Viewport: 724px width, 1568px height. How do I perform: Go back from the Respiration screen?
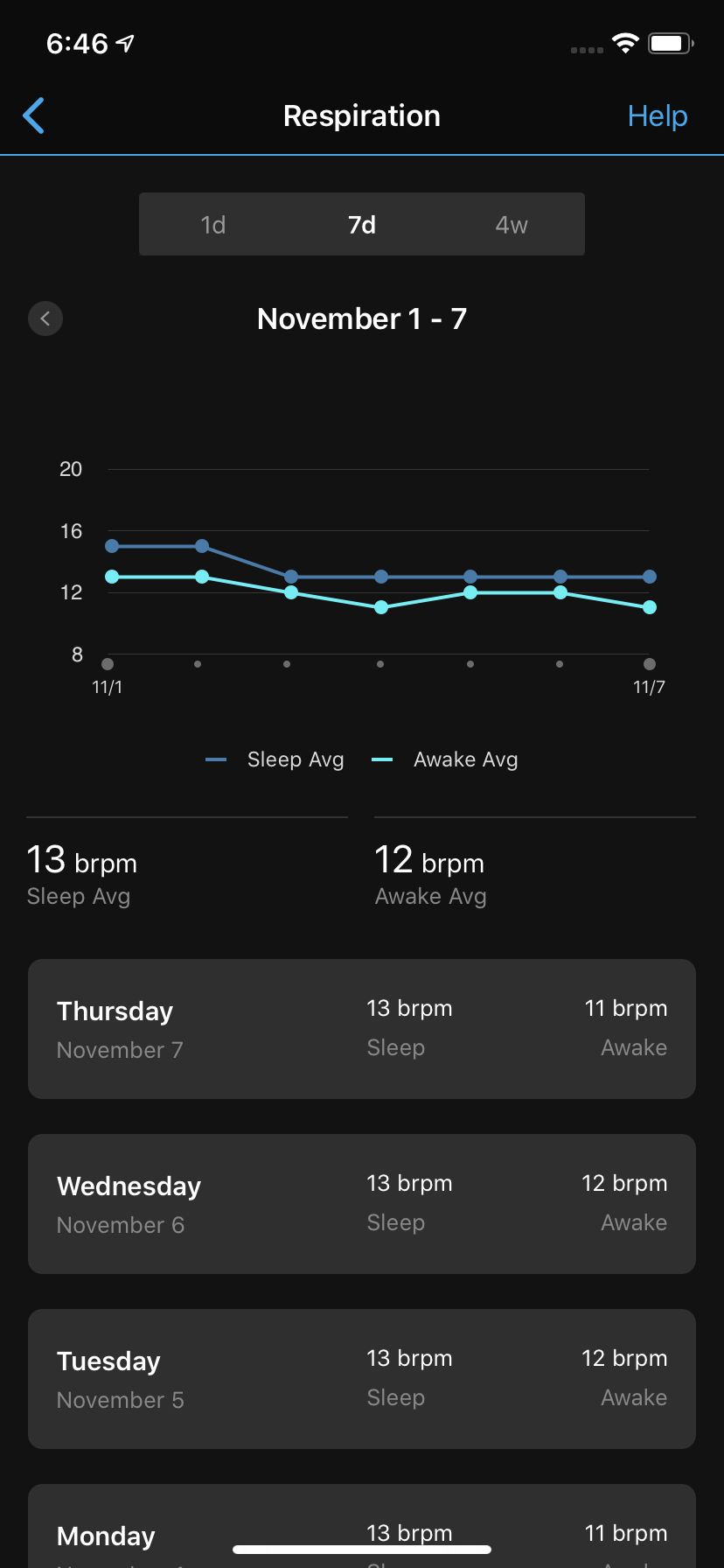(34, 115)
